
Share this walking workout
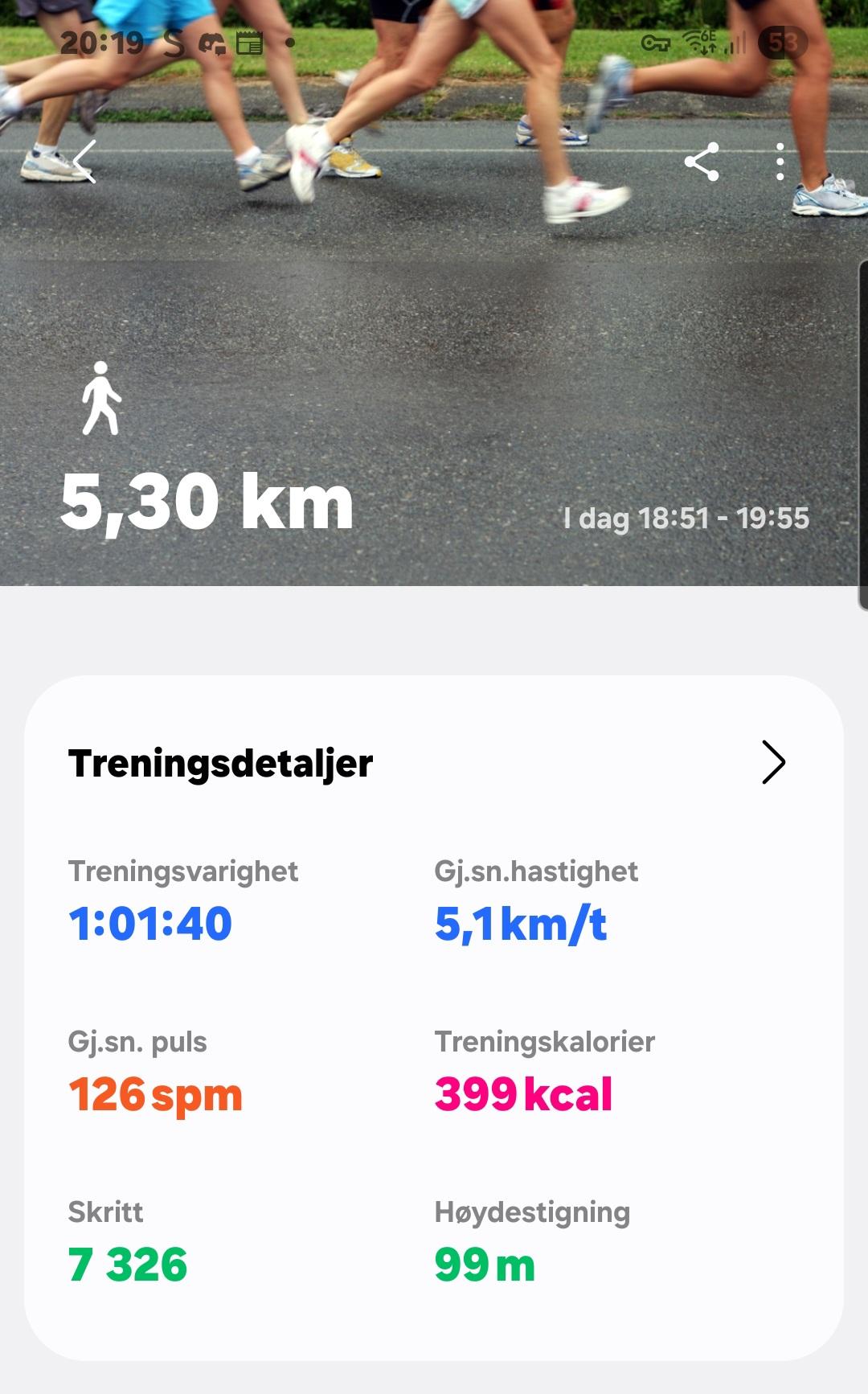pyautogui.click(x=702, y=162)
